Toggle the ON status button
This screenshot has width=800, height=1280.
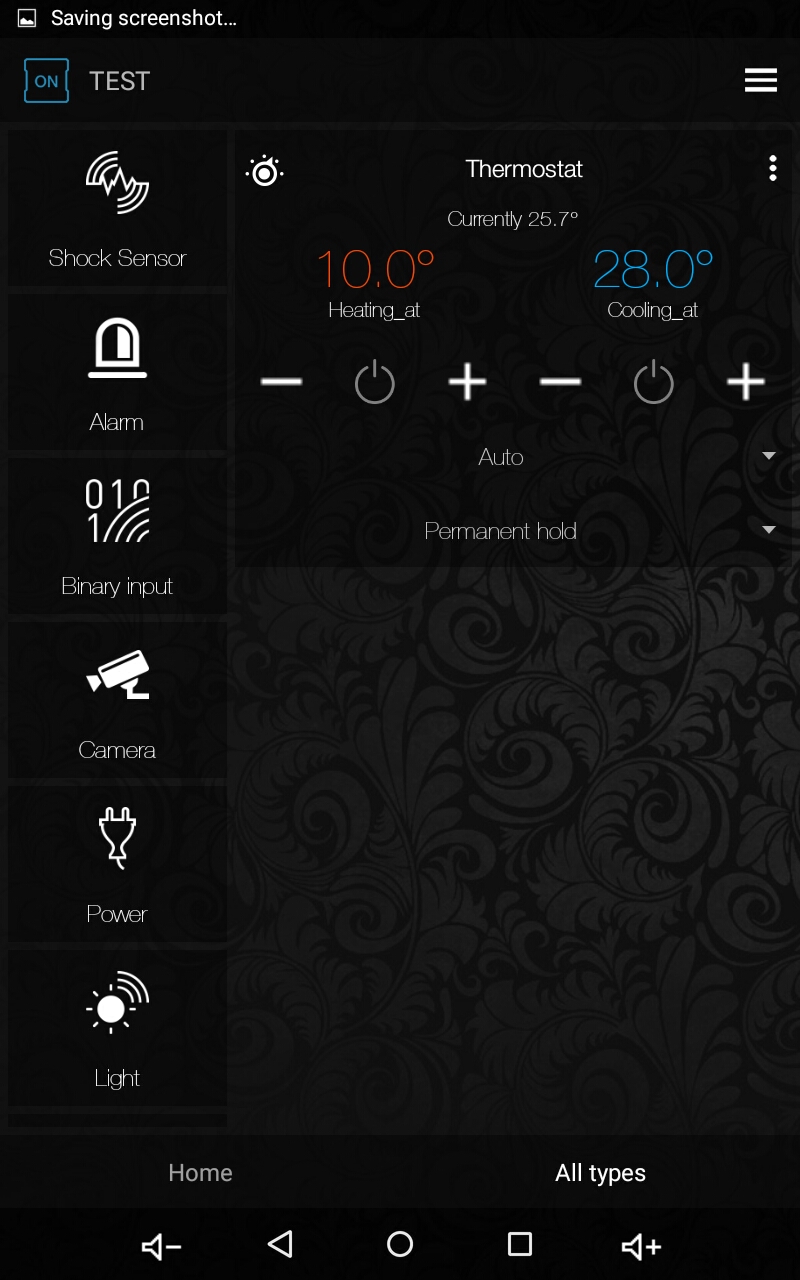pyautogui.click(x=46, y=81)
